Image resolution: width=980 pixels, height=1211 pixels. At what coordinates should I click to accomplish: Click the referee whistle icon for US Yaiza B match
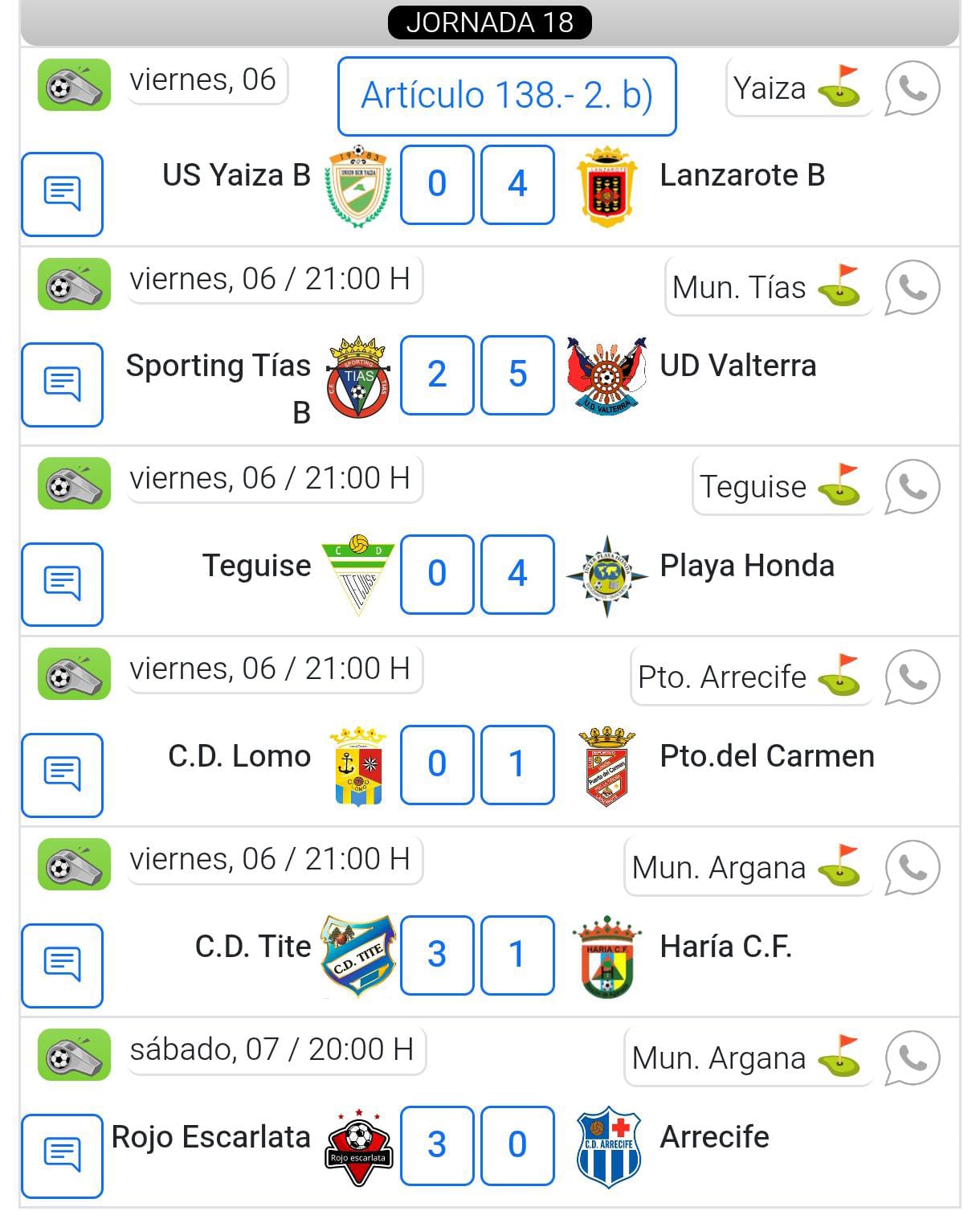72,84
